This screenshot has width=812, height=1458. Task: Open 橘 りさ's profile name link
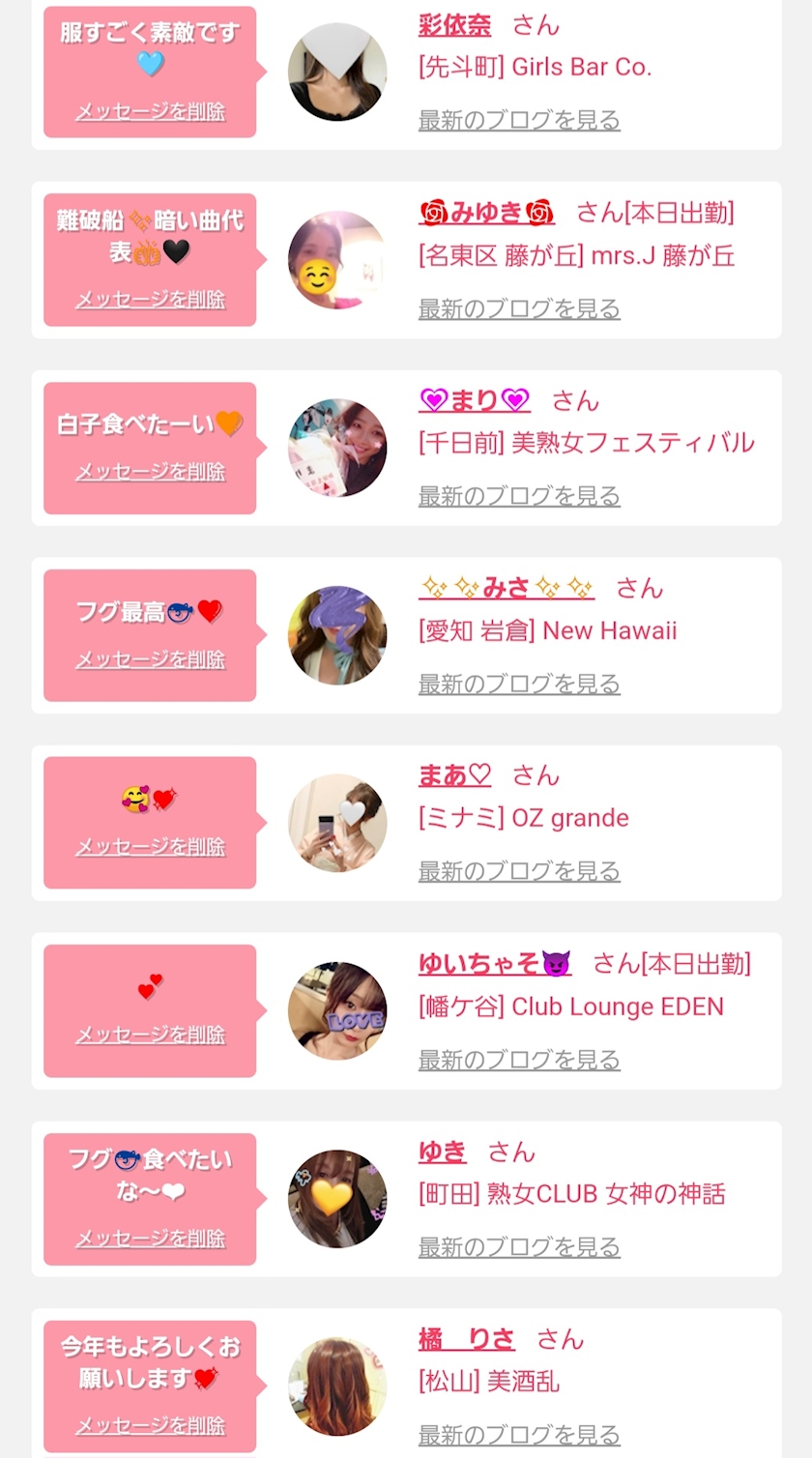pyautogui.click(x=467, y=1339)
